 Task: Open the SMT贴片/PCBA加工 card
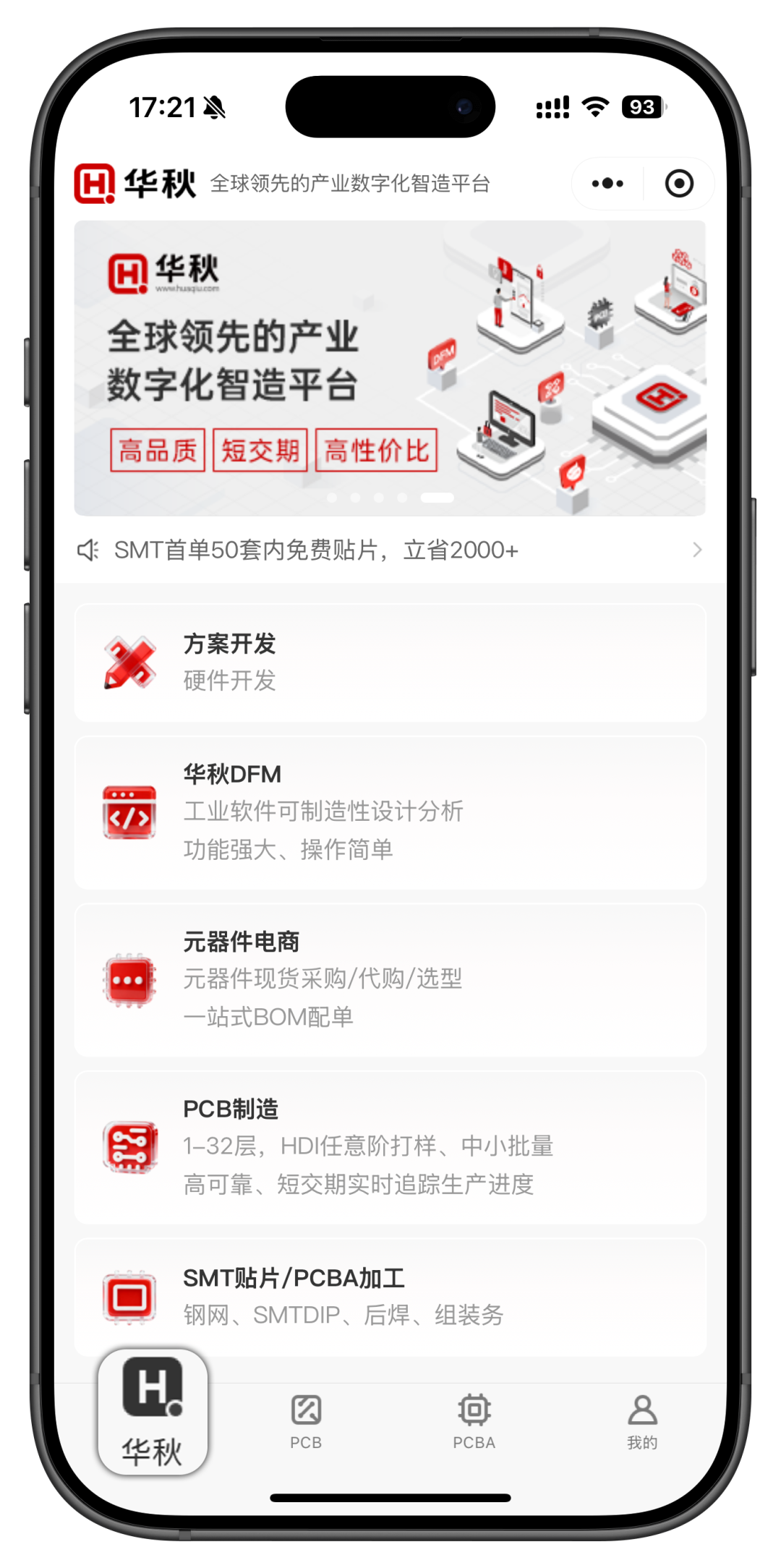[390, 1296]
